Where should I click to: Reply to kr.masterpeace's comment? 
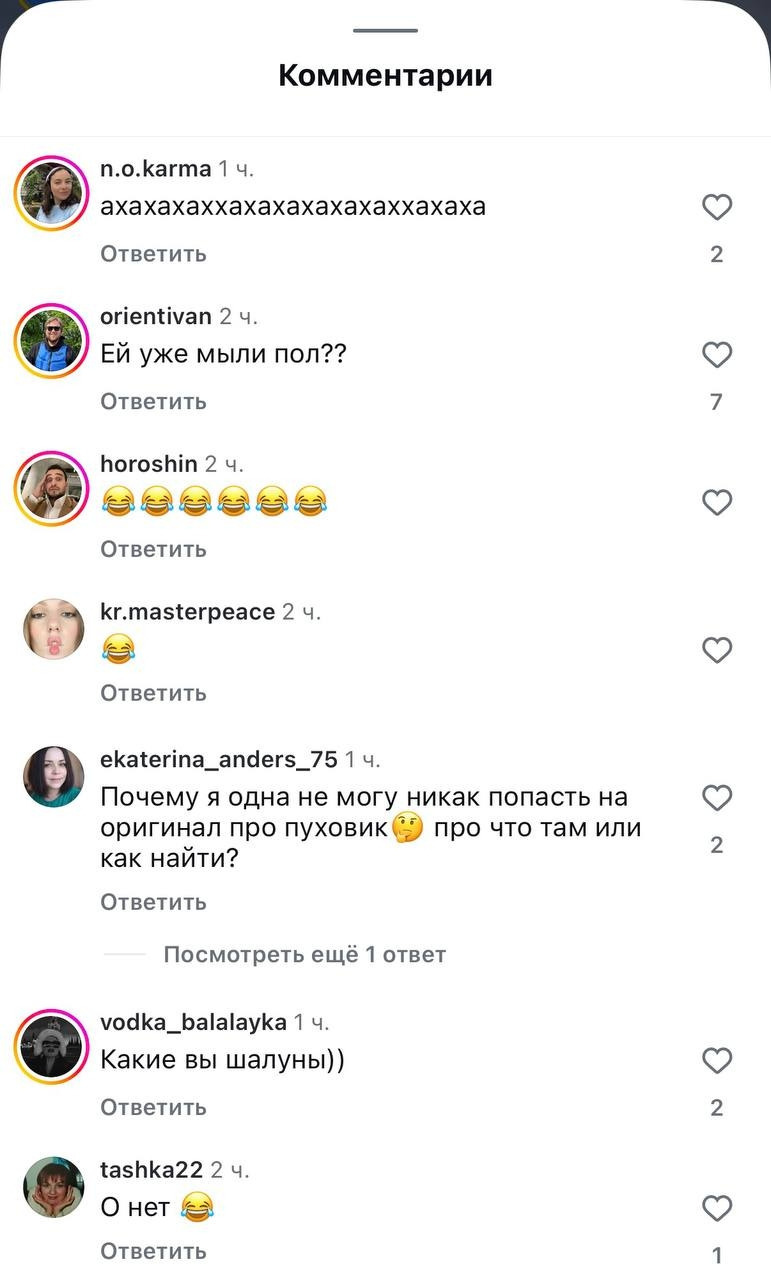pyautogui.click(x=153, y=693)
